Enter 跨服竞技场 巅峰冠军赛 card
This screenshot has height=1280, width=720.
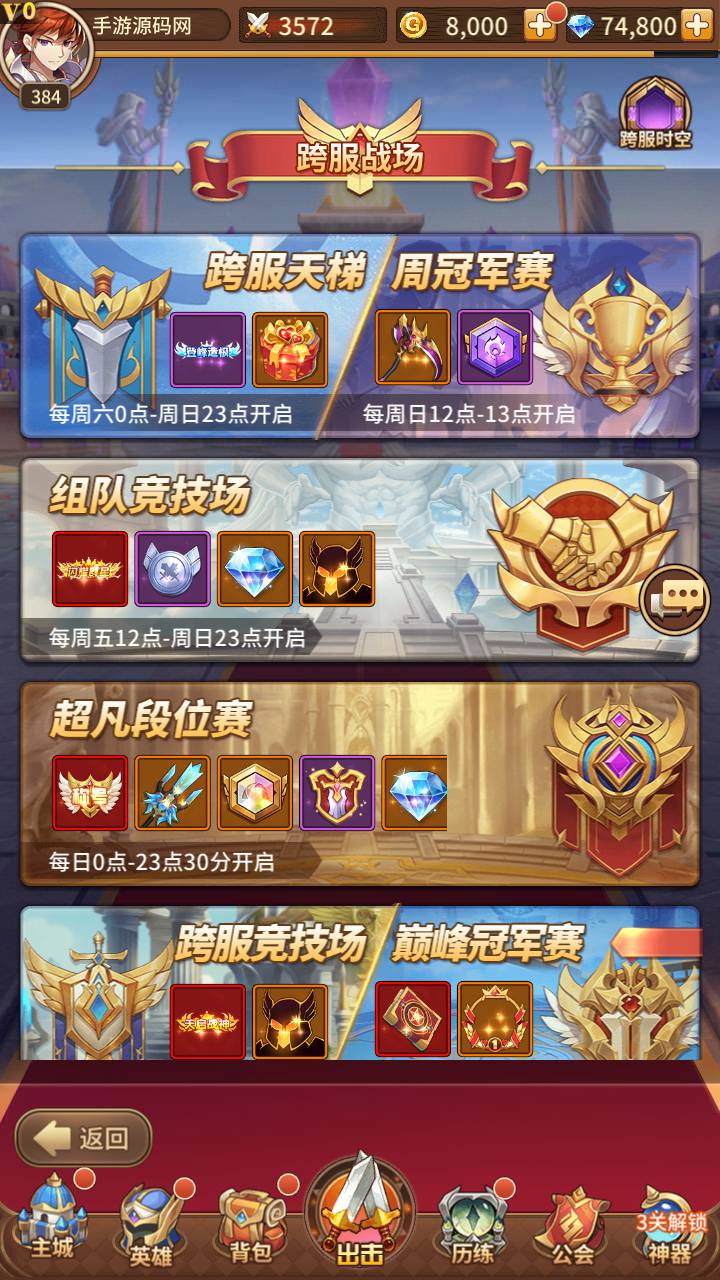coord(360,985)
